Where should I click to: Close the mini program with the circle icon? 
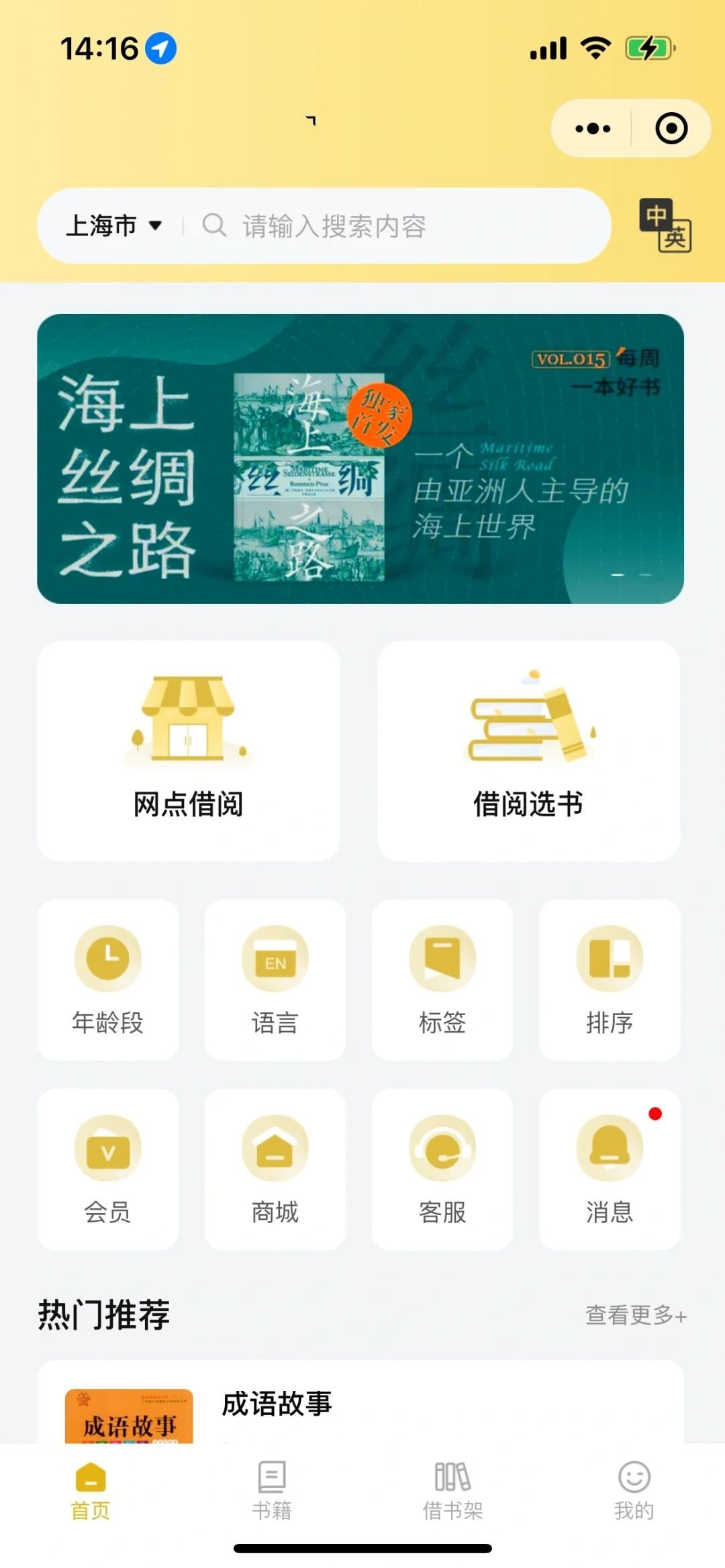(671, 129)
